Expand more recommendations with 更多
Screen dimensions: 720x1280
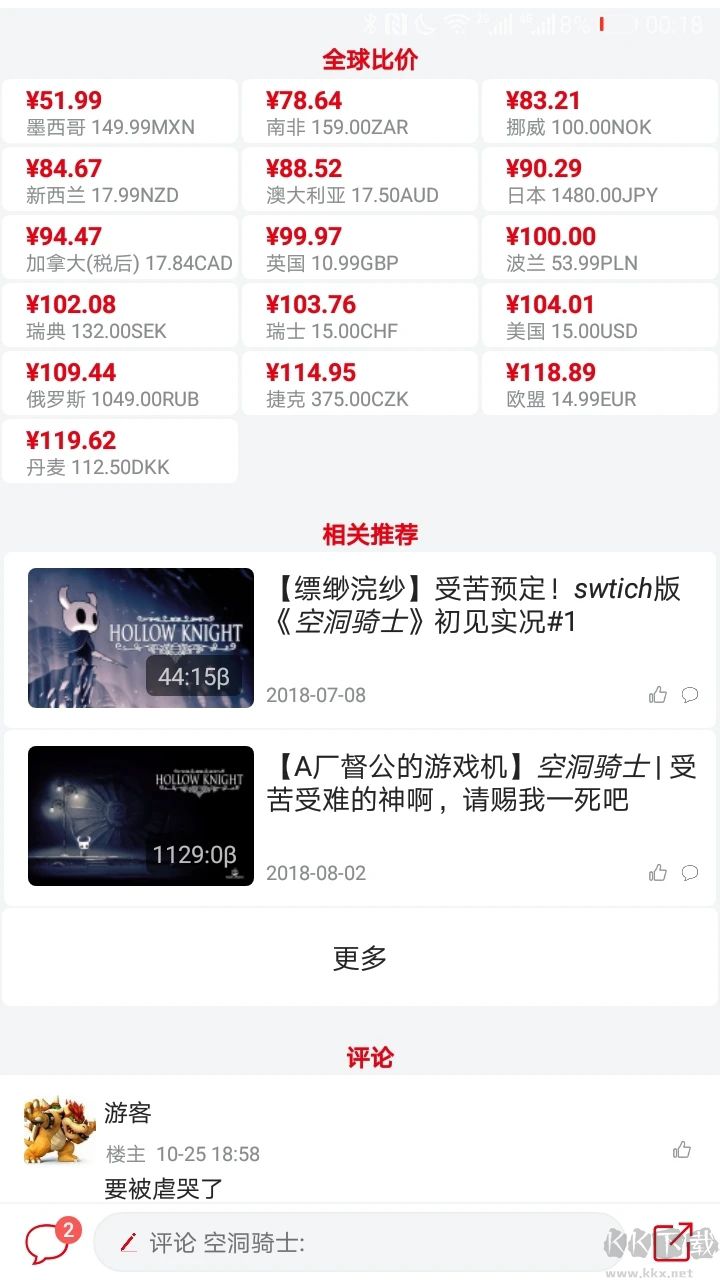[360, 957]
